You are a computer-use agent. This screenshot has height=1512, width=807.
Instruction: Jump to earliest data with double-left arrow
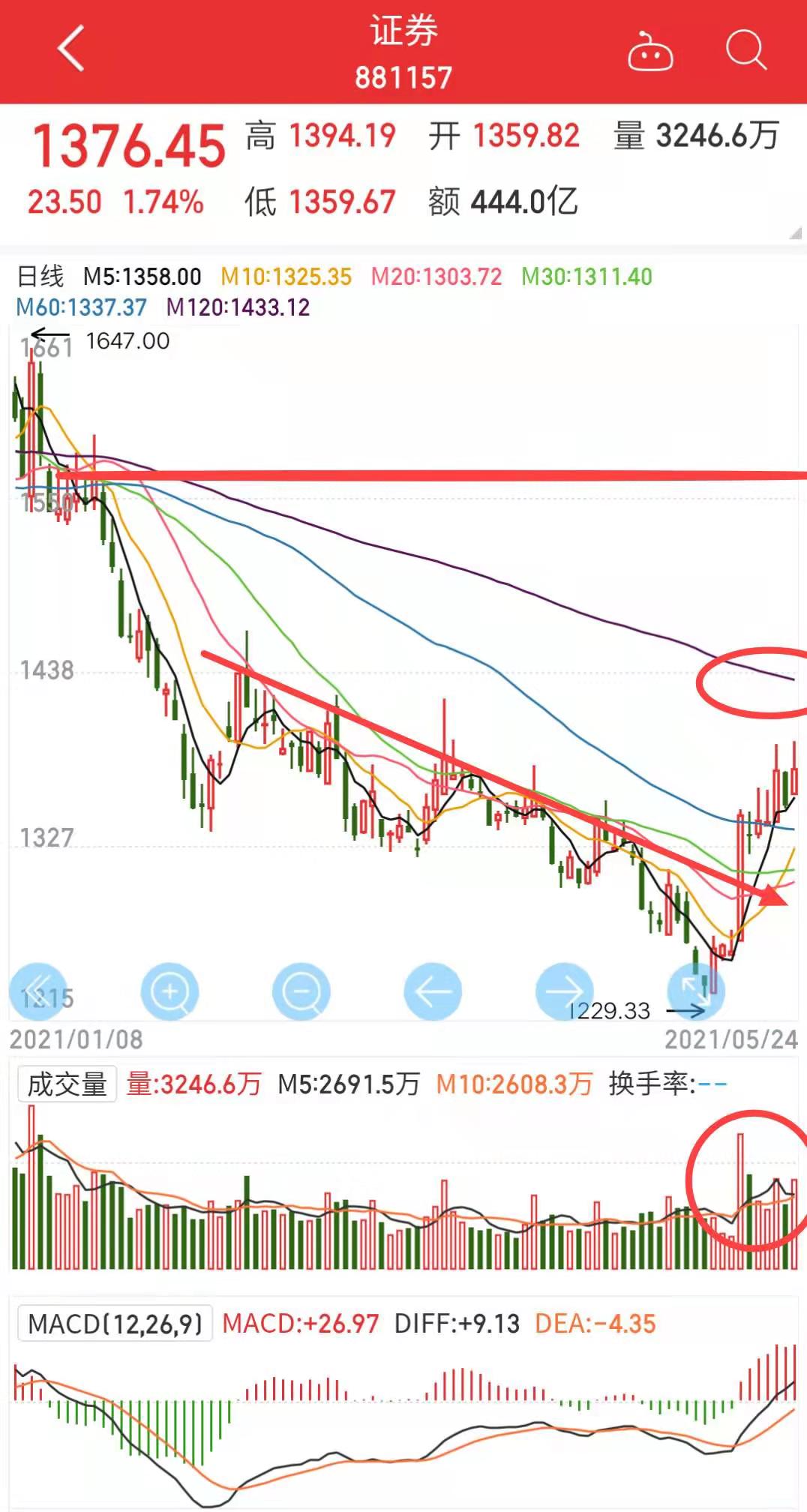click(x=38, y=991)
